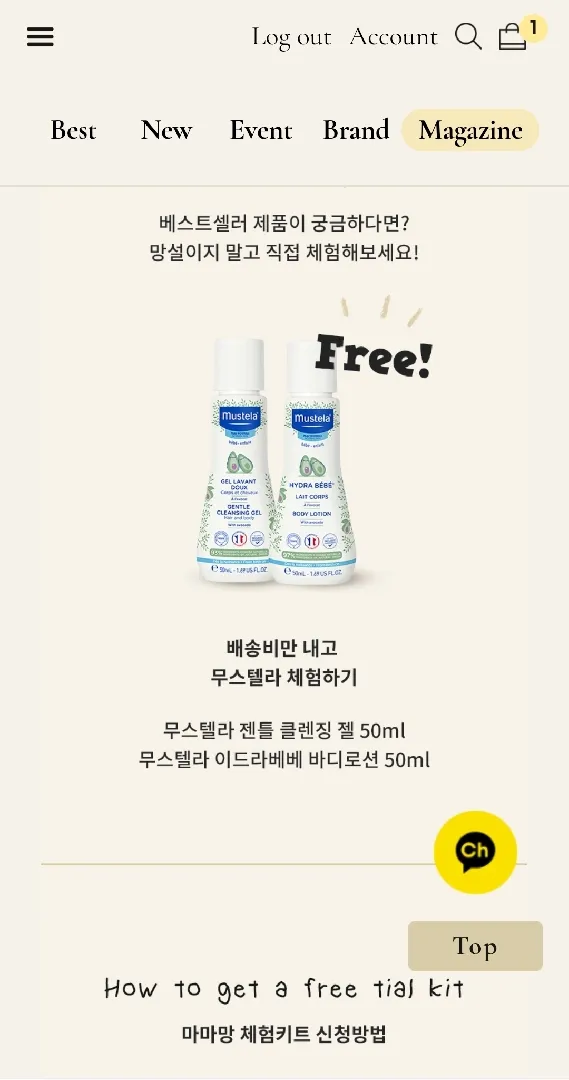View the shopping cart
This screenshot has height=1080, width=569.
pyautogui.click(x=513, y=36)
